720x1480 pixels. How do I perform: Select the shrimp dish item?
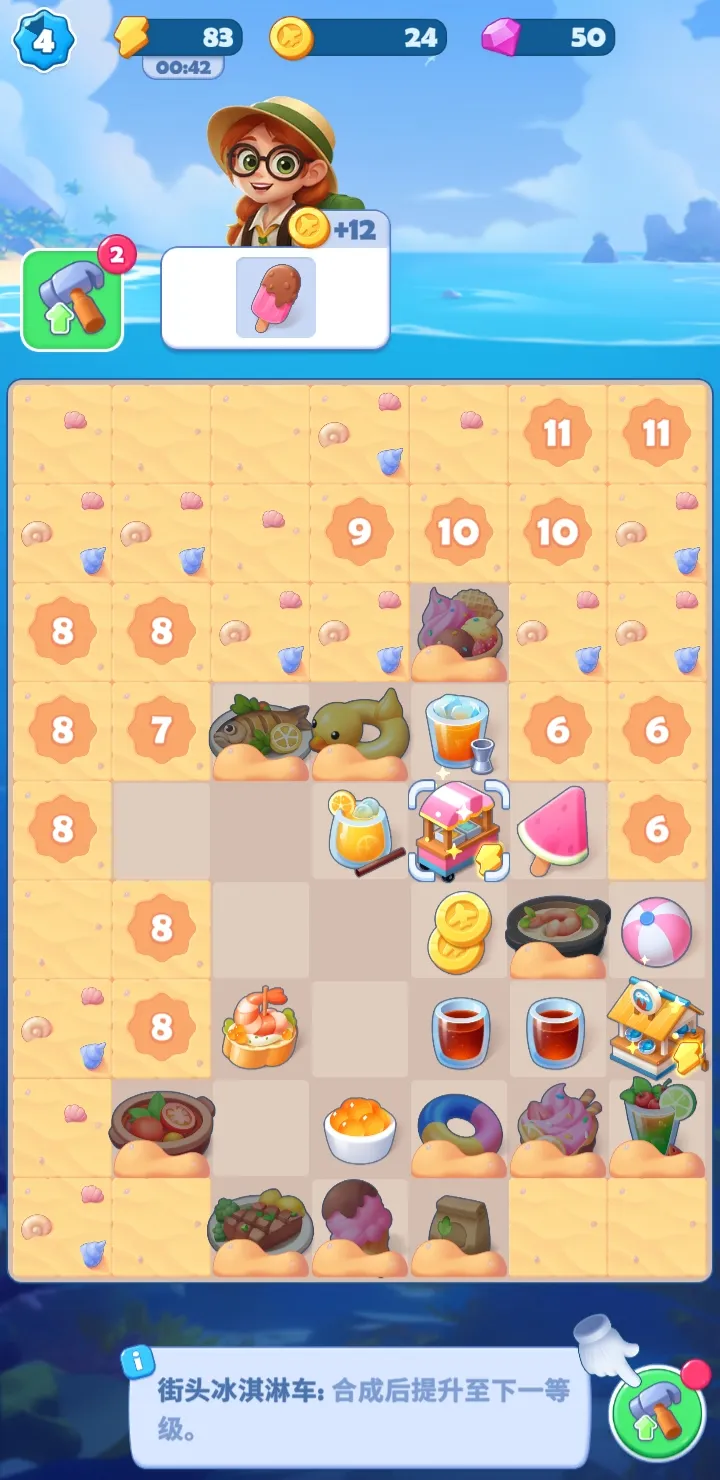260,1027
